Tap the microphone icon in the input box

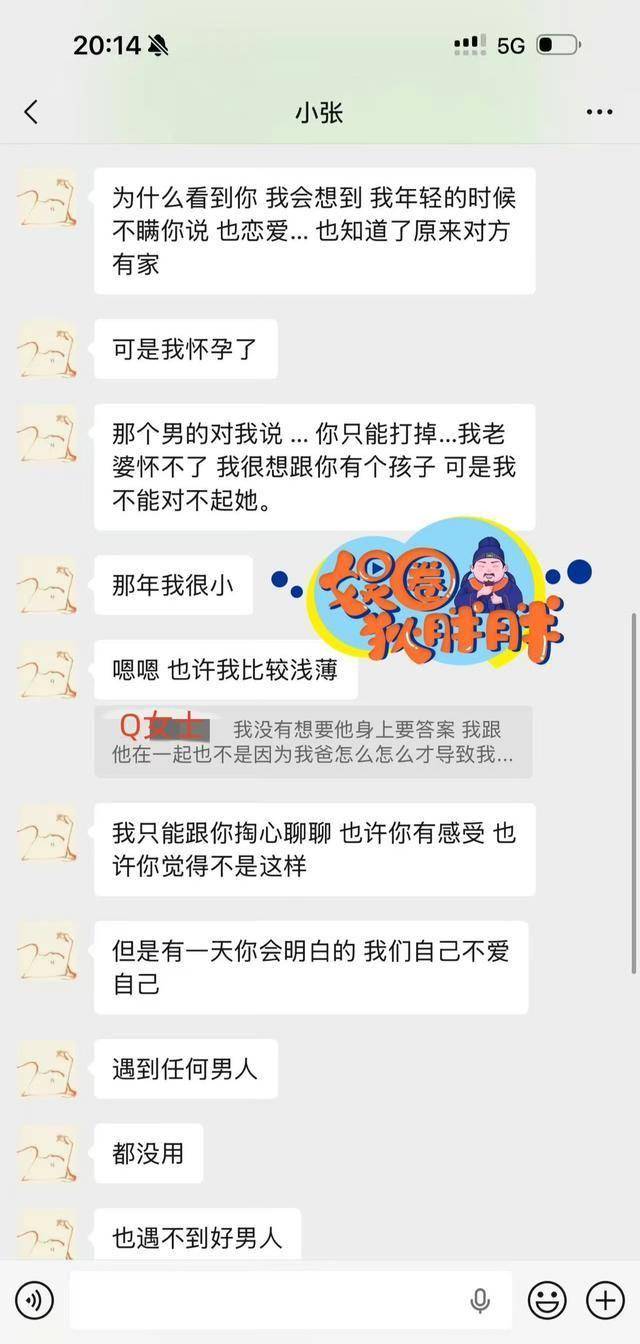point(480,1300)
